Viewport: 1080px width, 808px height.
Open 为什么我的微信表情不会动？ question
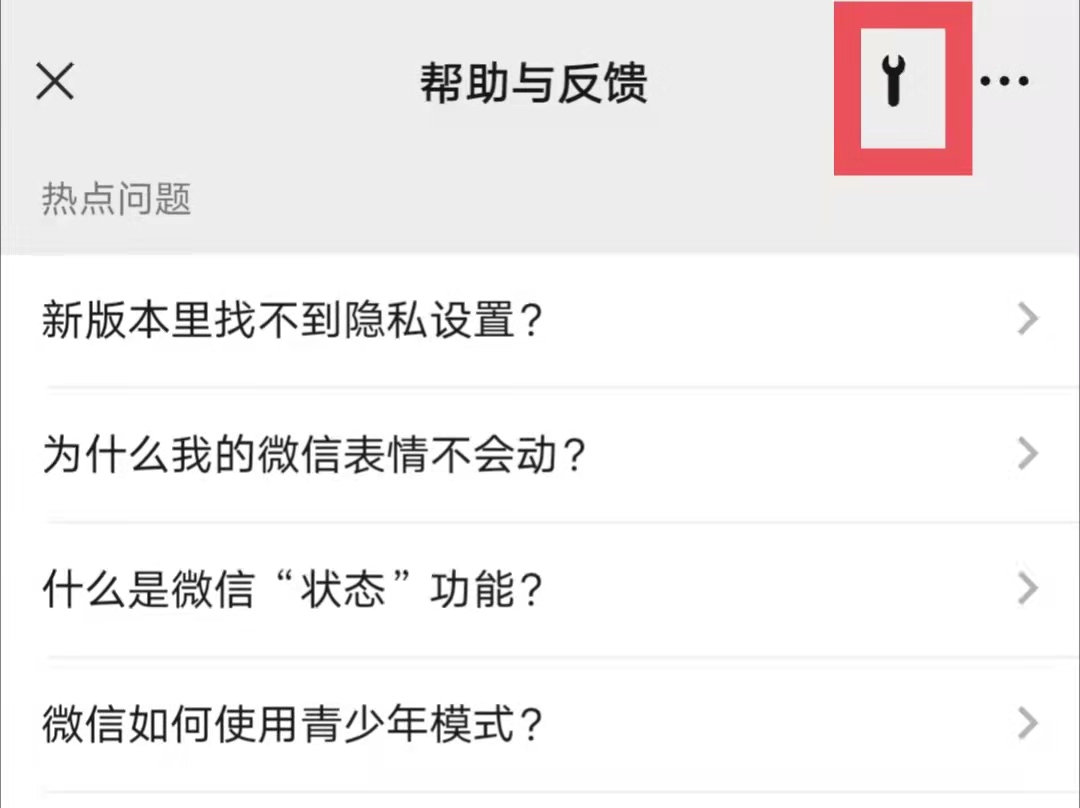point(540,455)
